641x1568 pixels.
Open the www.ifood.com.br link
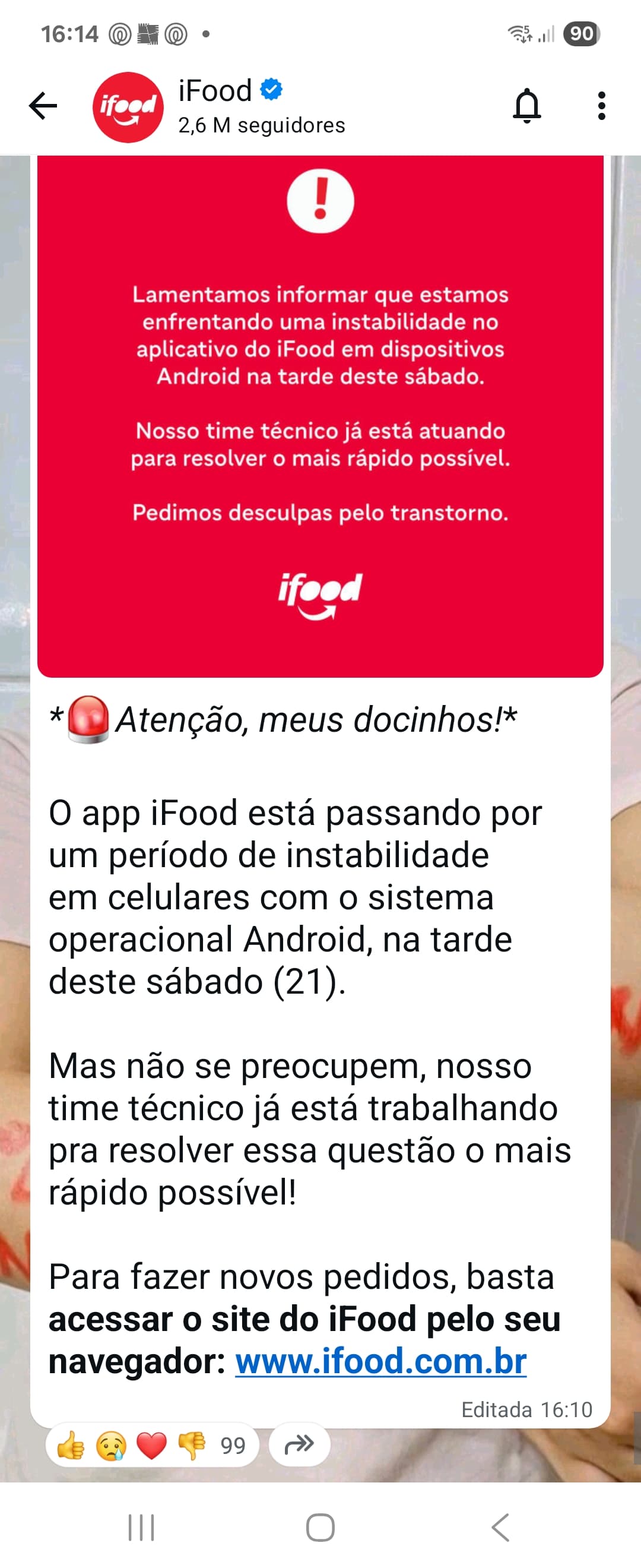380,1361
